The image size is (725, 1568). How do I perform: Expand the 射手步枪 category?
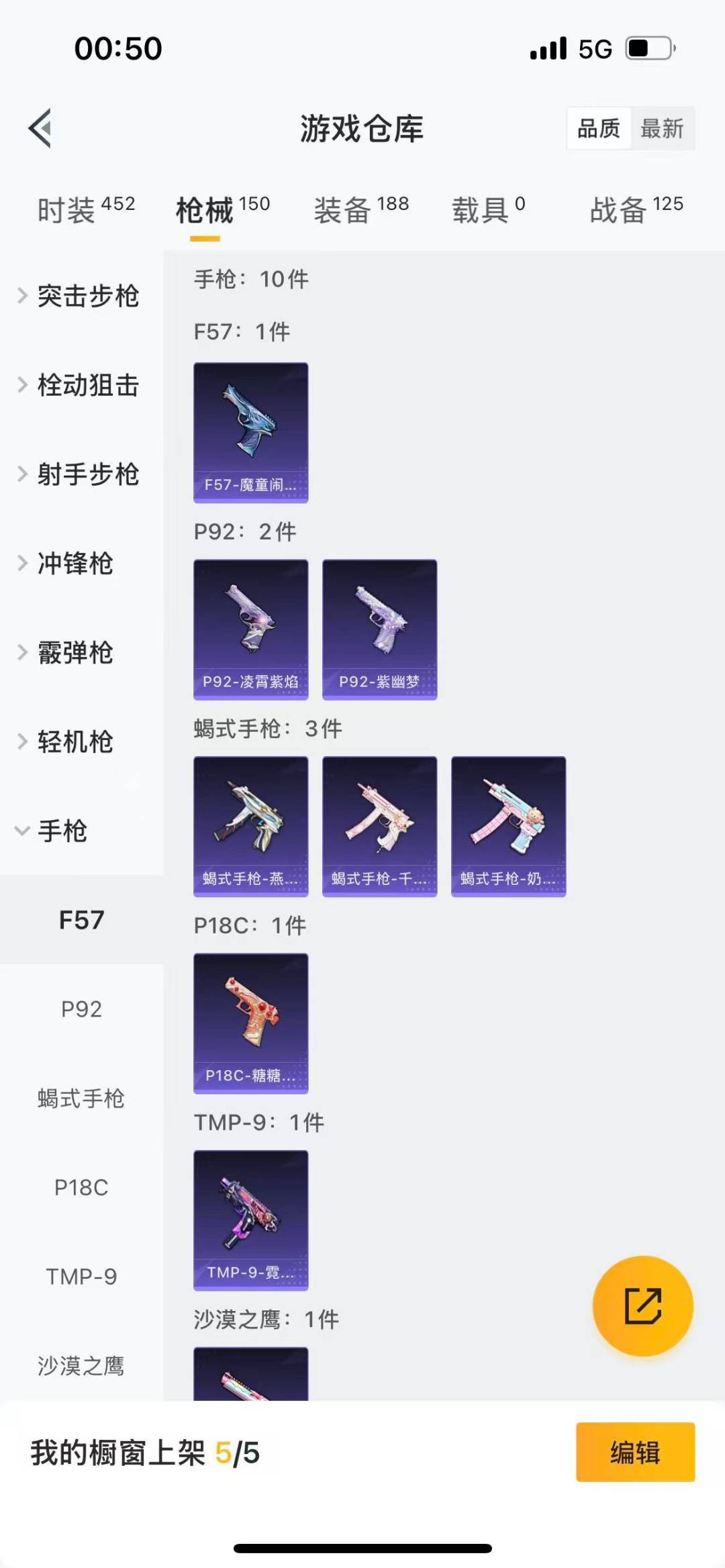[81, 474]
